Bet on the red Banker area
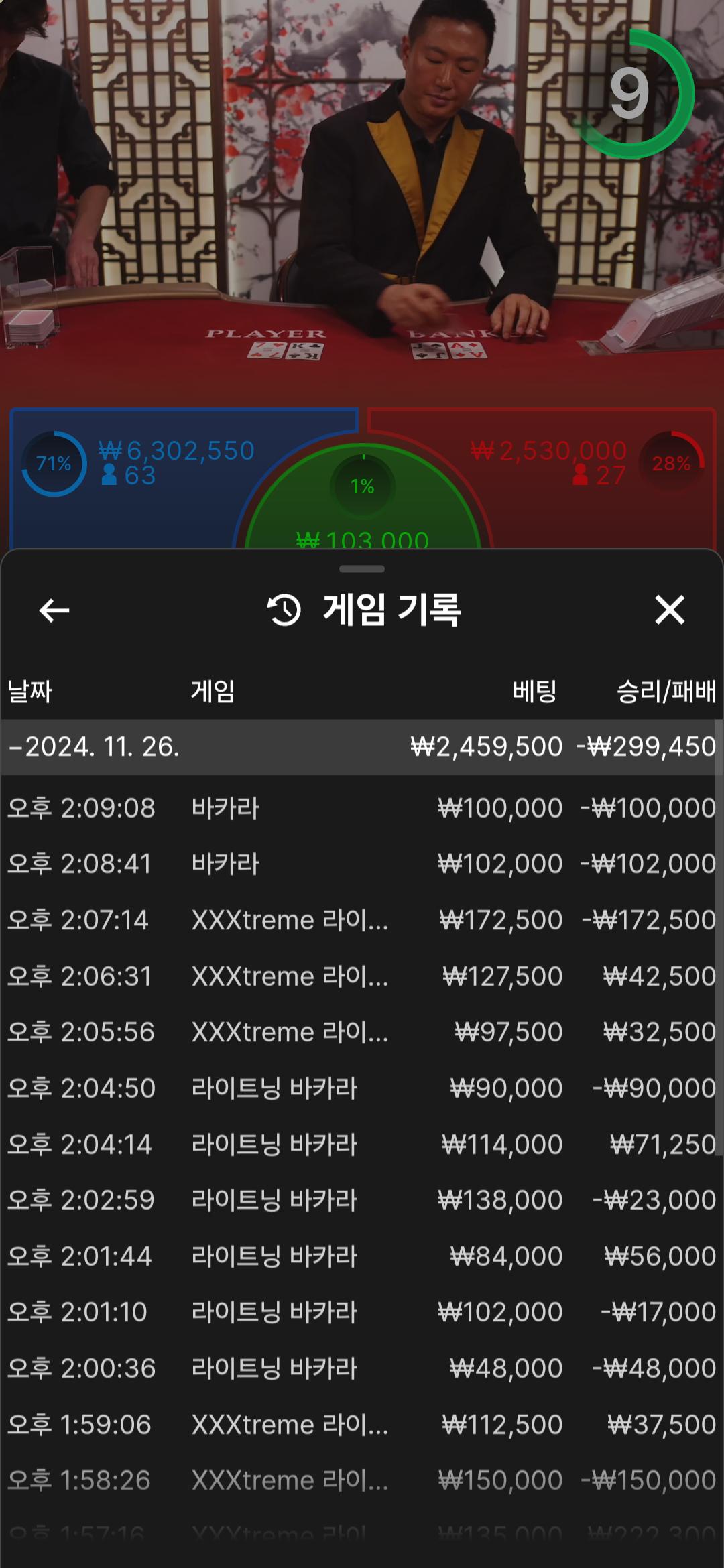The image size is (724, 1568). 590,509
